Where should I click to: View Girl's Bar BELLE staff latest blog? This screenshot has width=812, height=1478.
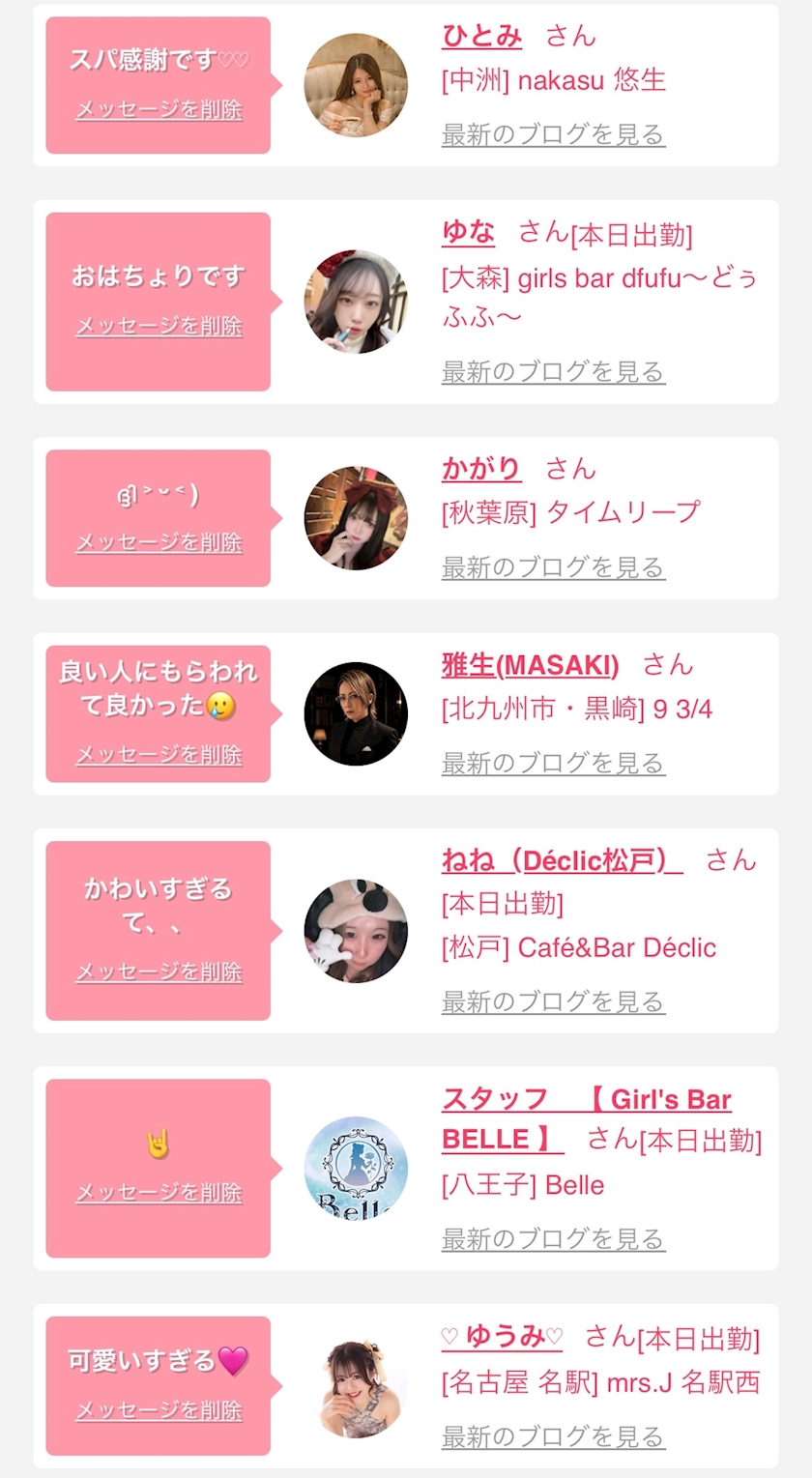(553, 1238)
